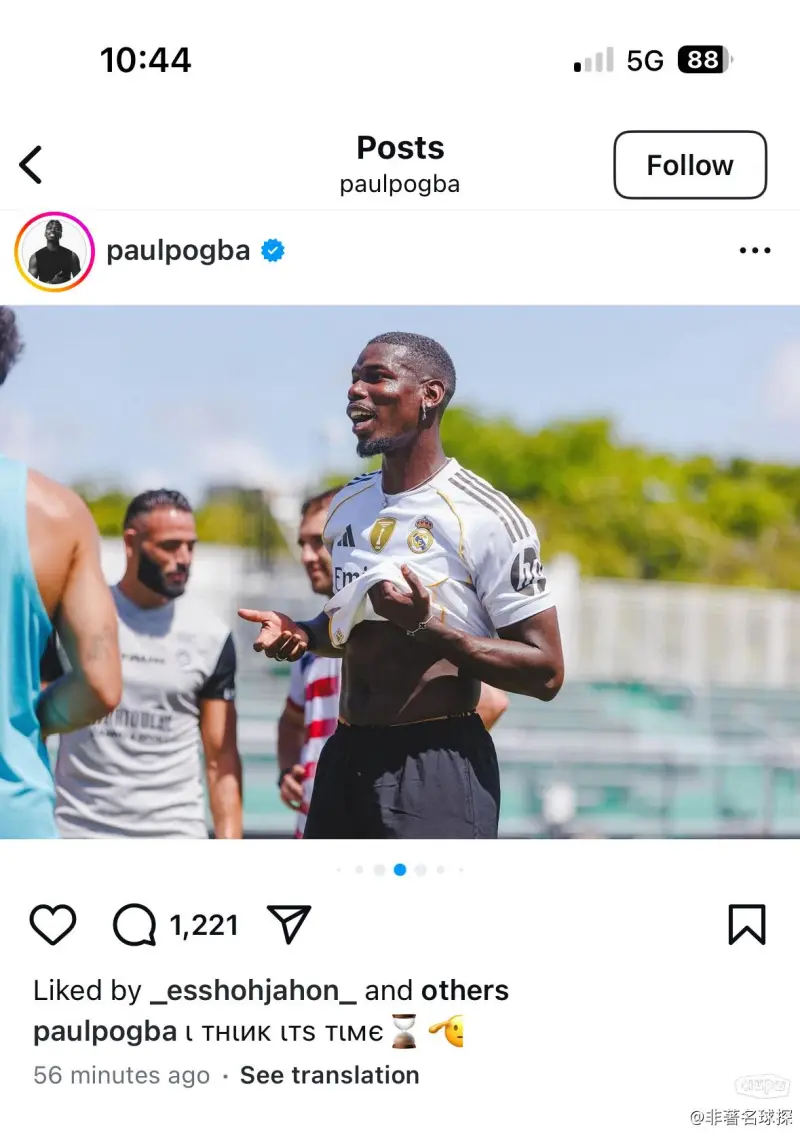Open paulpogba's profile picture story
This screenshot has width=800, height=1133.
pos(54,251)
